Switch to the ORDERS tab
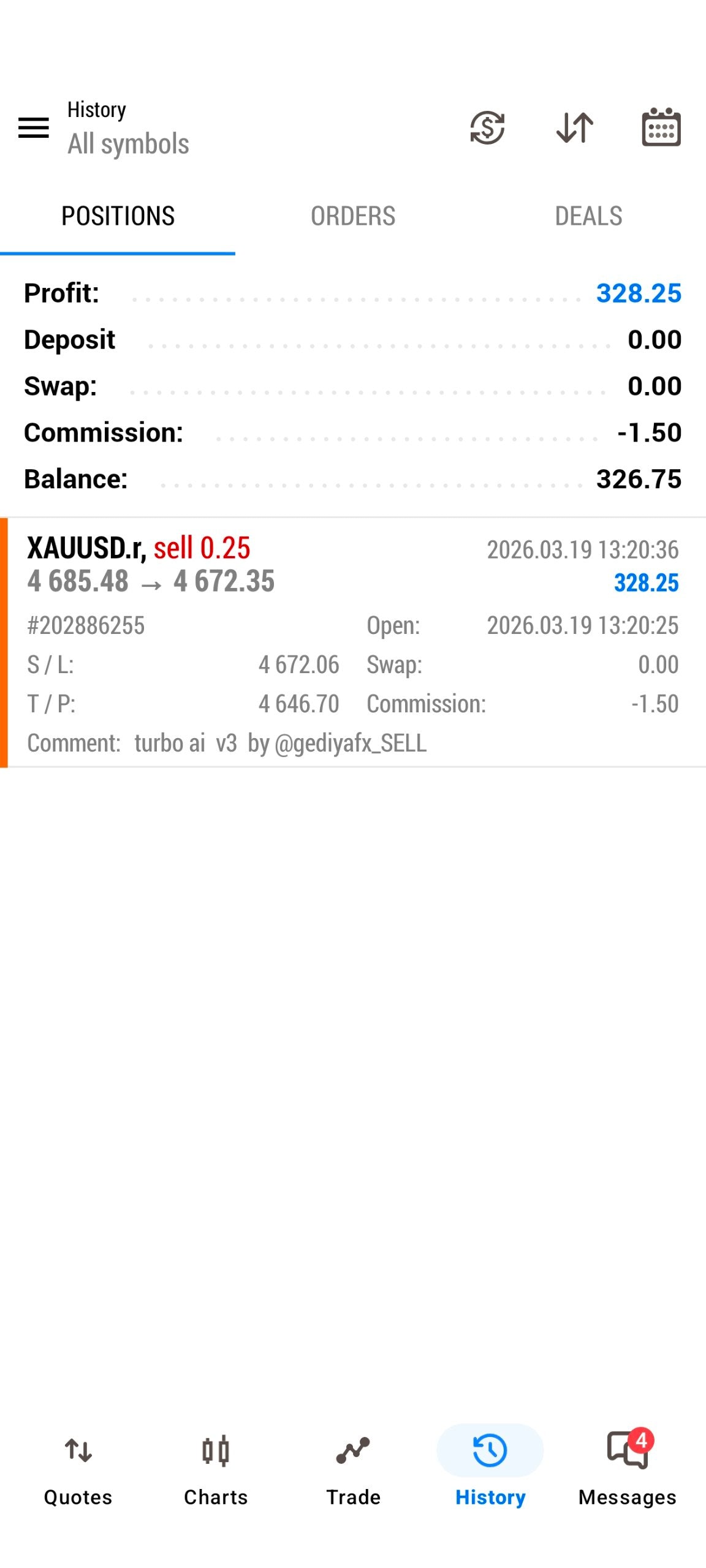Viewport: 706px width, 1568px height. (353, 216)
